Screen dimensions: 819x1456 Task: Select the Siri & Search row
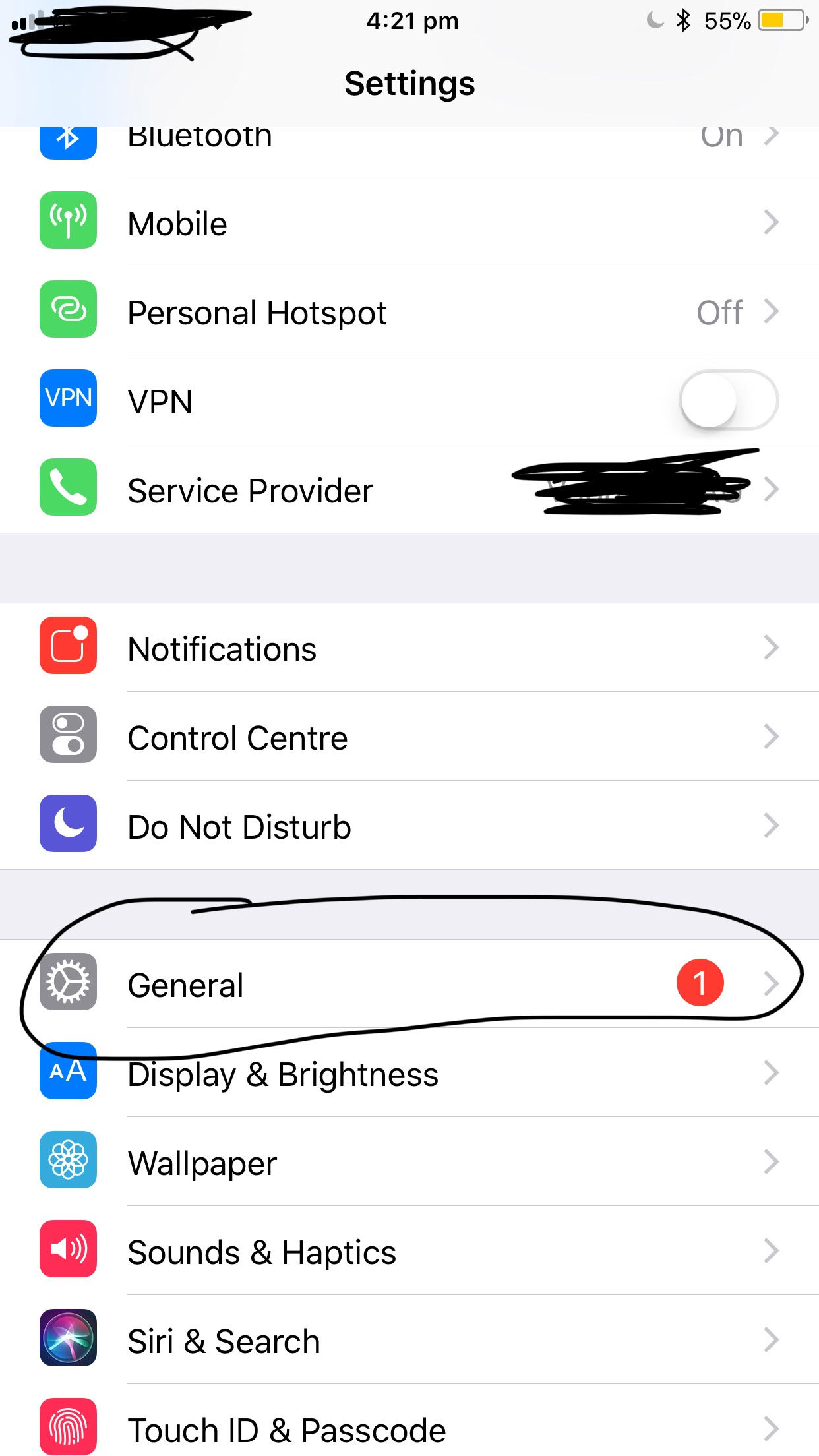(x=409, y=1341)
